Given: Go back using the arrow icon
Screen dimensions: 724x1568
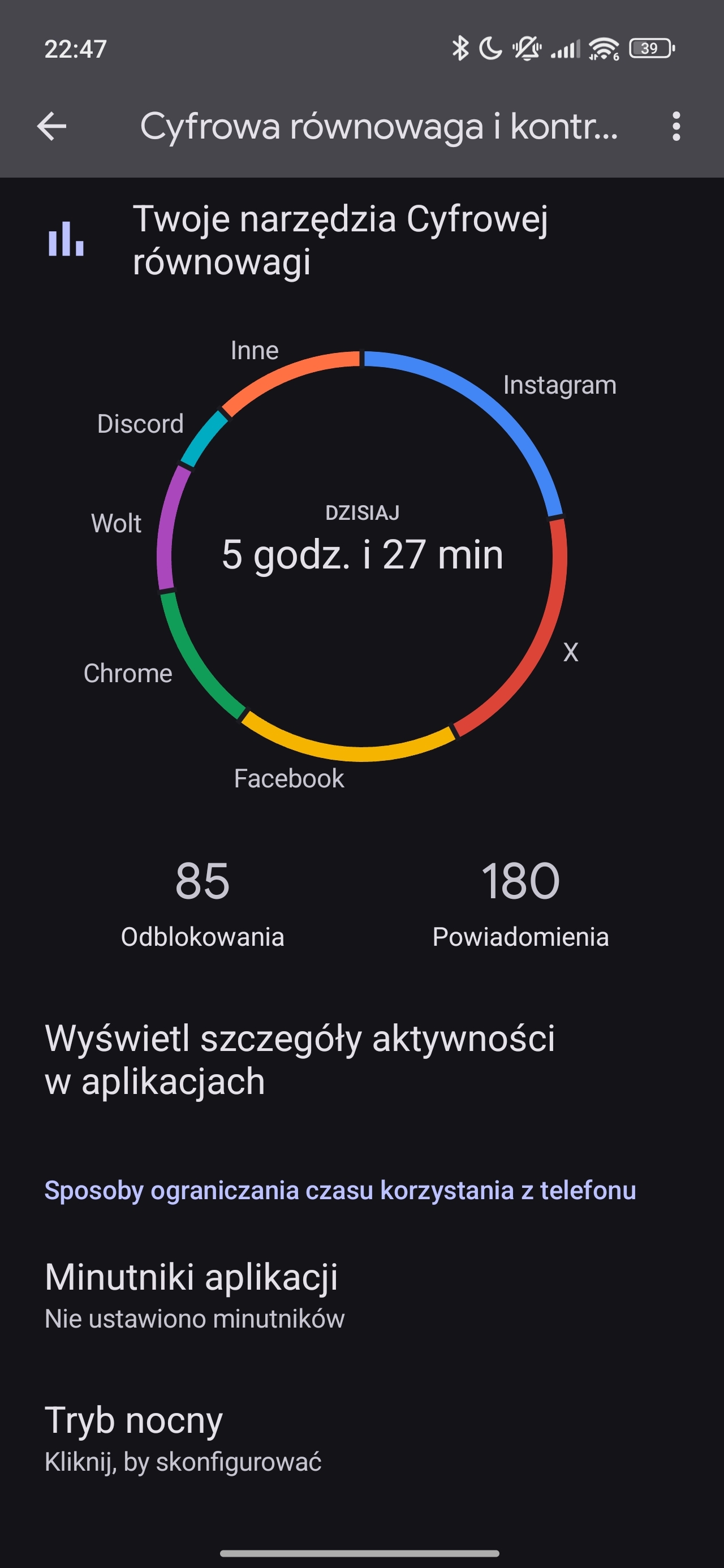Looking at the screenshot, I should tap(52, 127).
